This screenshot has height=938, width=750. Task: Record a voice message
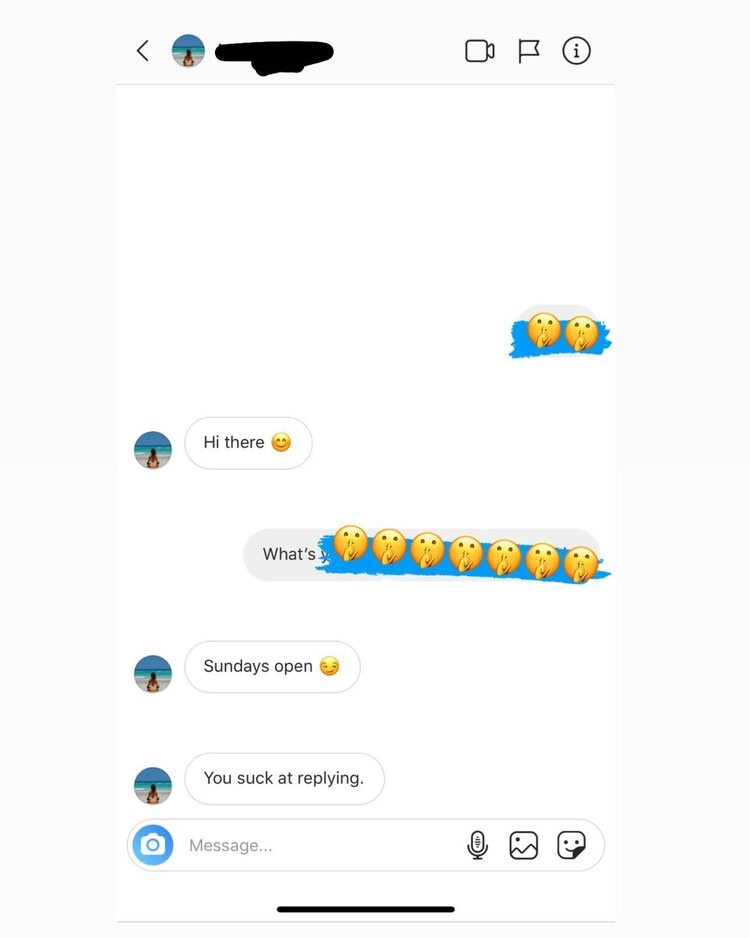tap(477, 845)
